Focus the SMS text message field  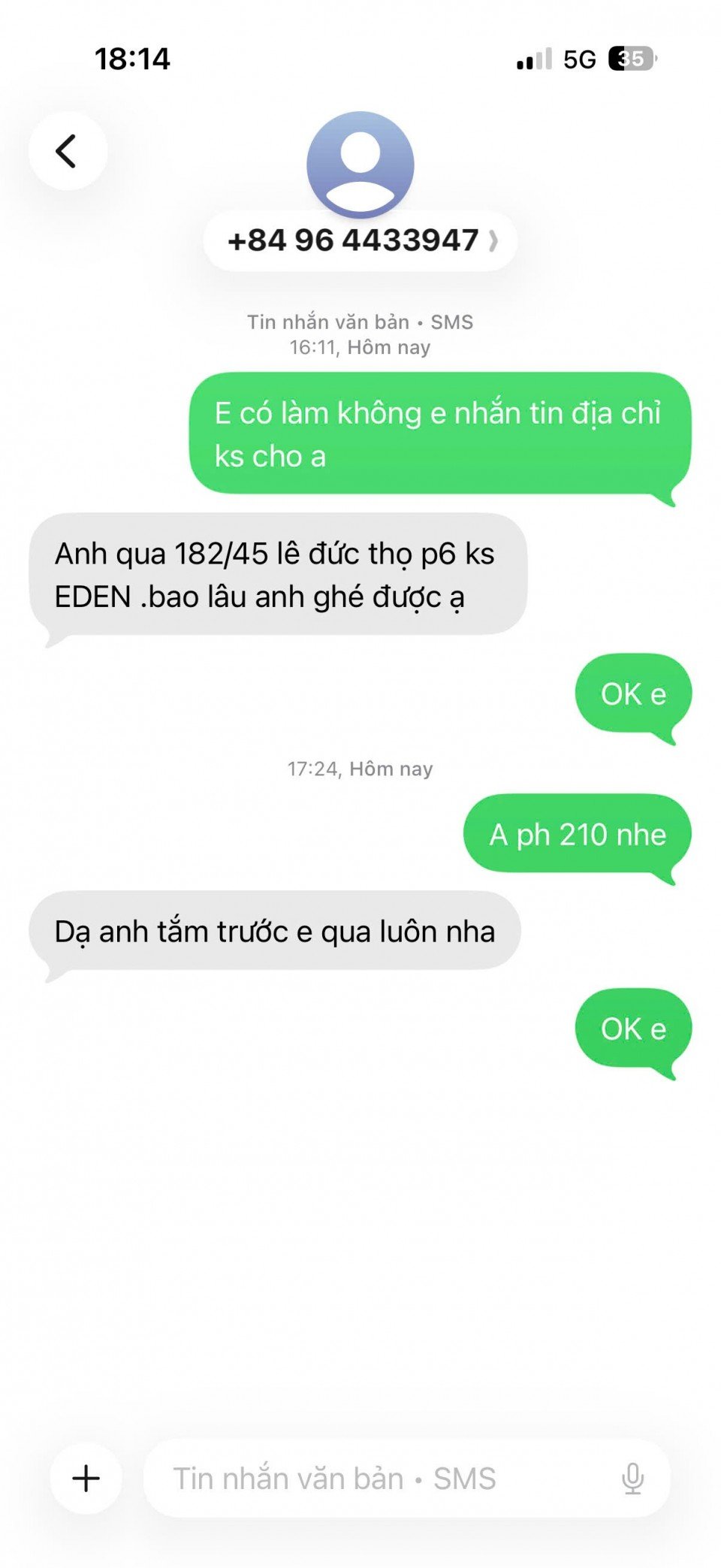(x=376, y=1479)
